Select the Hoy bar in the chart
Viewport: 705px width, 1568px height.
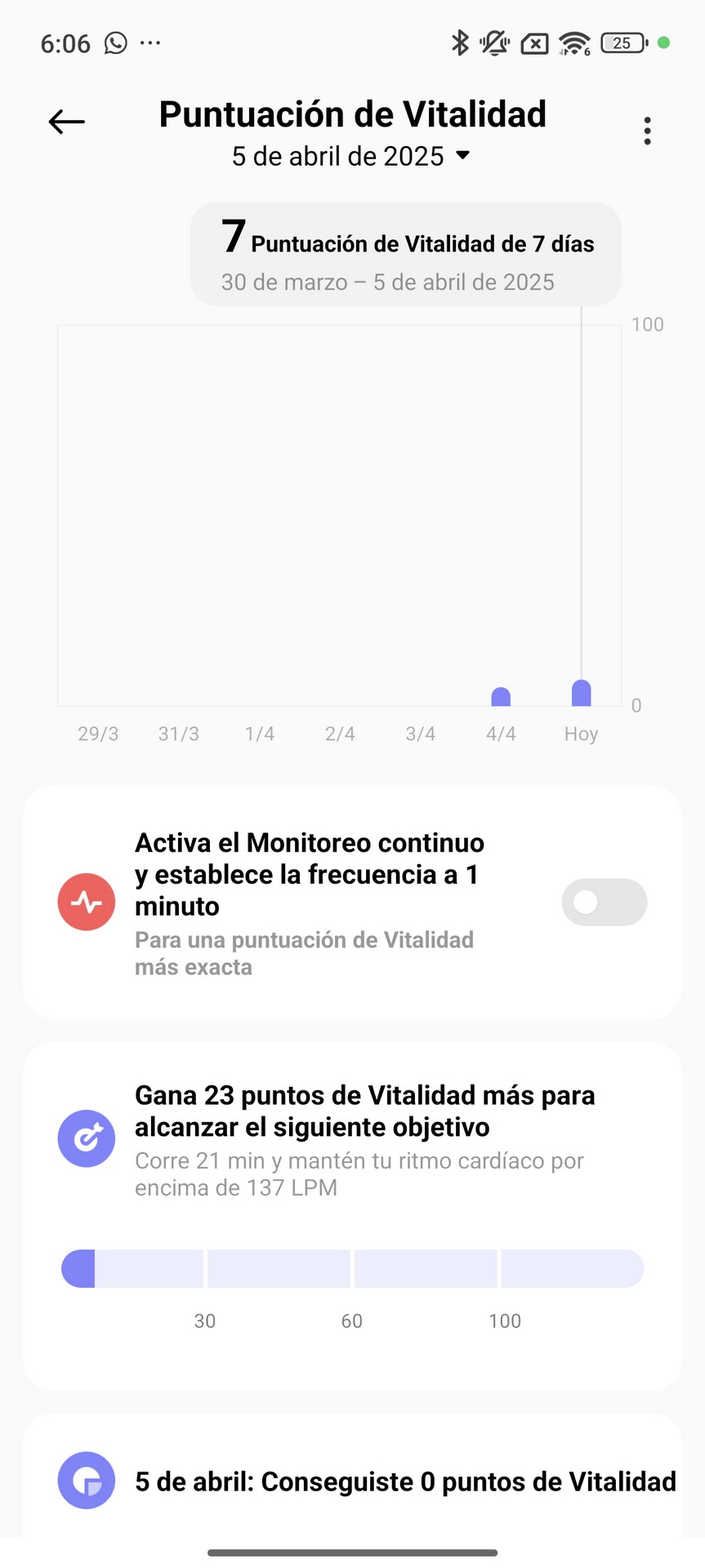pos(581,693)
